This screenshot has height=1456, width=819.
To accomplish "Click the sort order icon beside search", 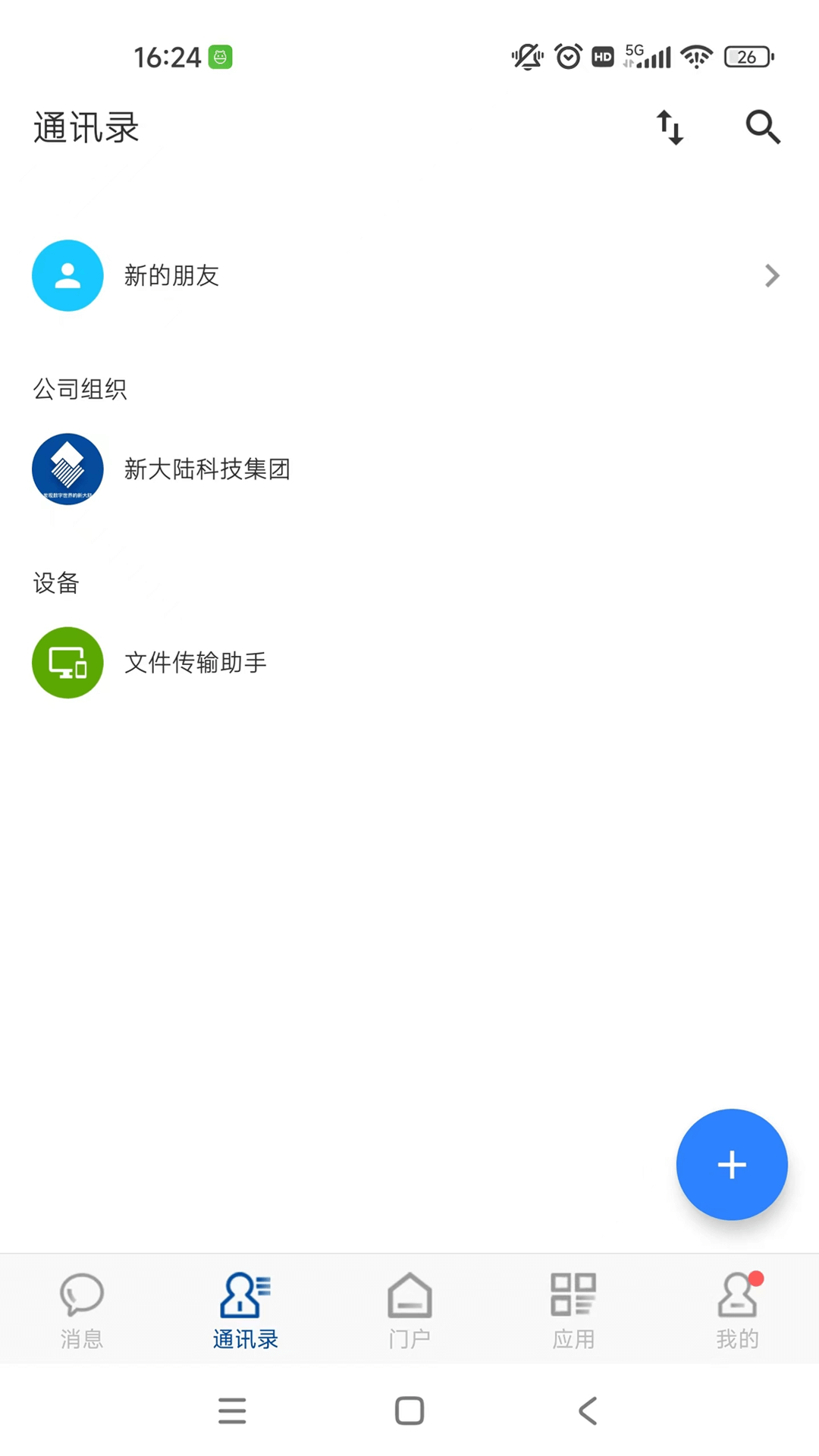I will [670, 127].
